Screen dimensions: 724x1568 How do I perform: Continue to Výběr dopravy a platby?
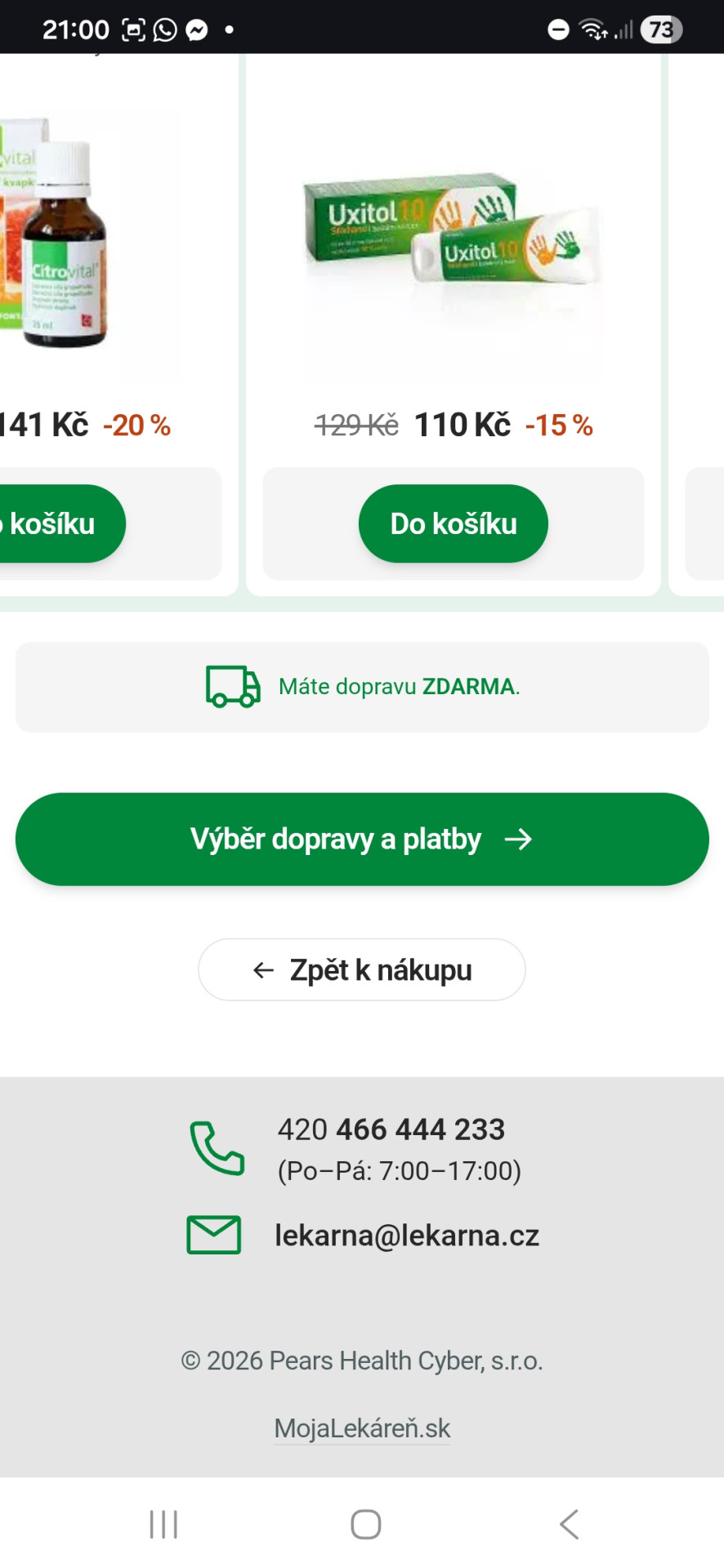362,839
